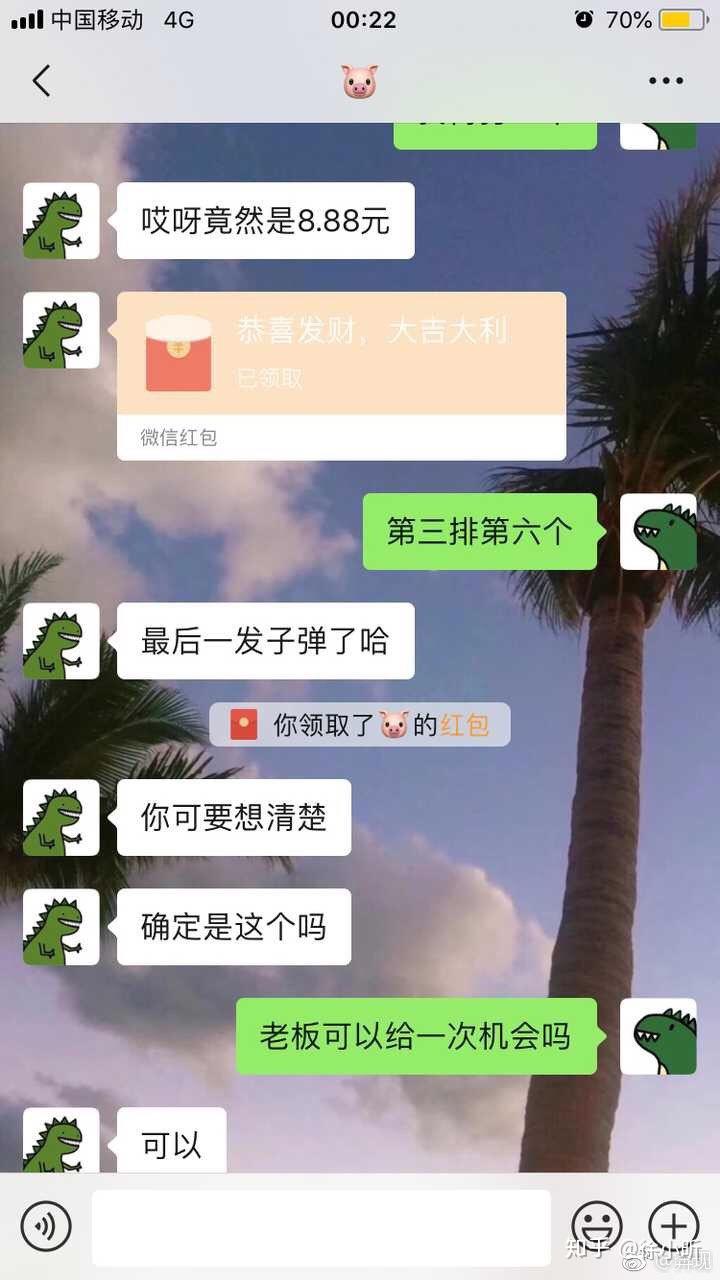Select the 哎呀竟然是8.88元 message bubble
The height and width of the screenshot is (1280, 720).
265,220
